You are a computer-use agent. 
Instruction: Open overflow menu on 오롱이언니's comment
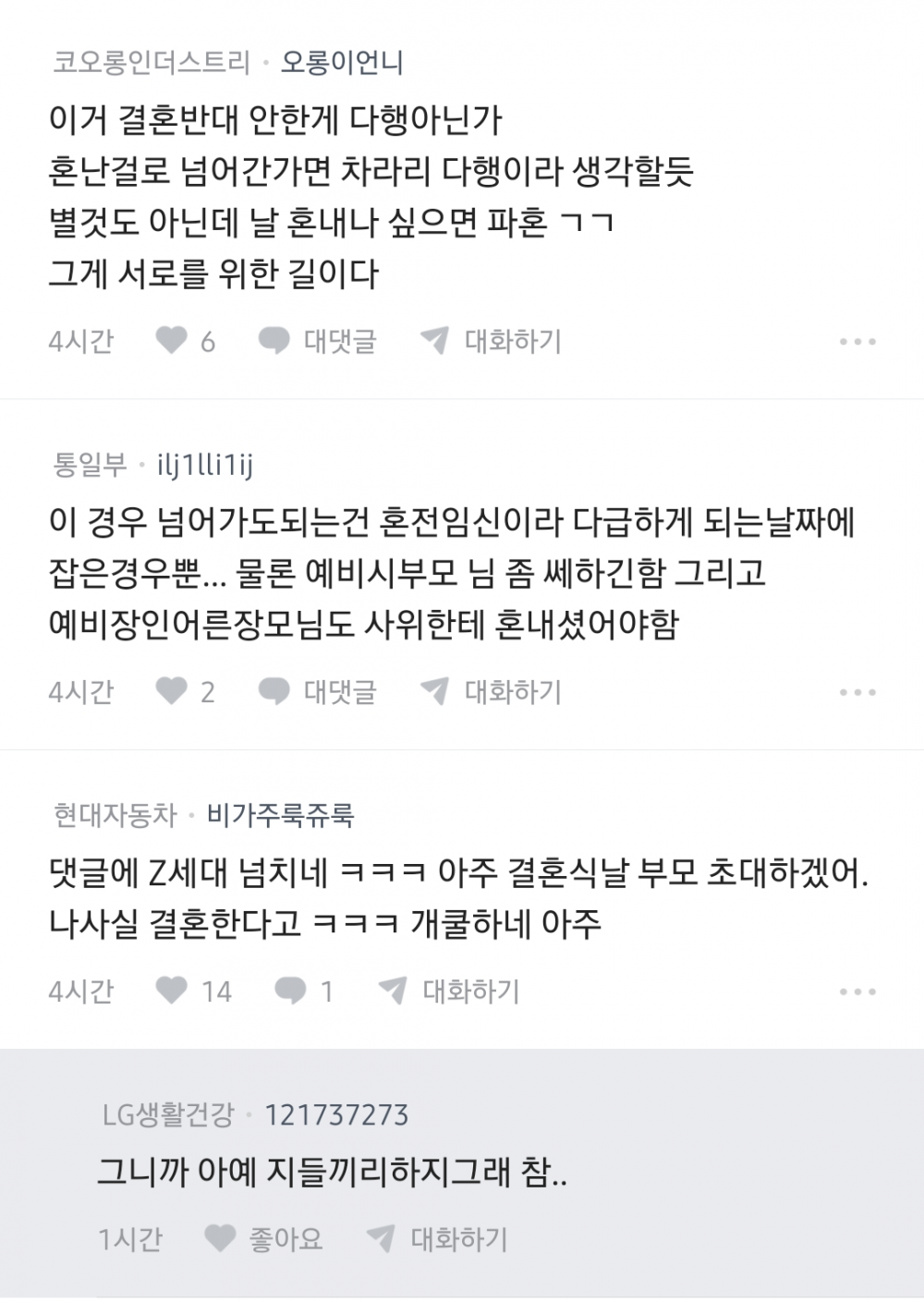[857, 342]
